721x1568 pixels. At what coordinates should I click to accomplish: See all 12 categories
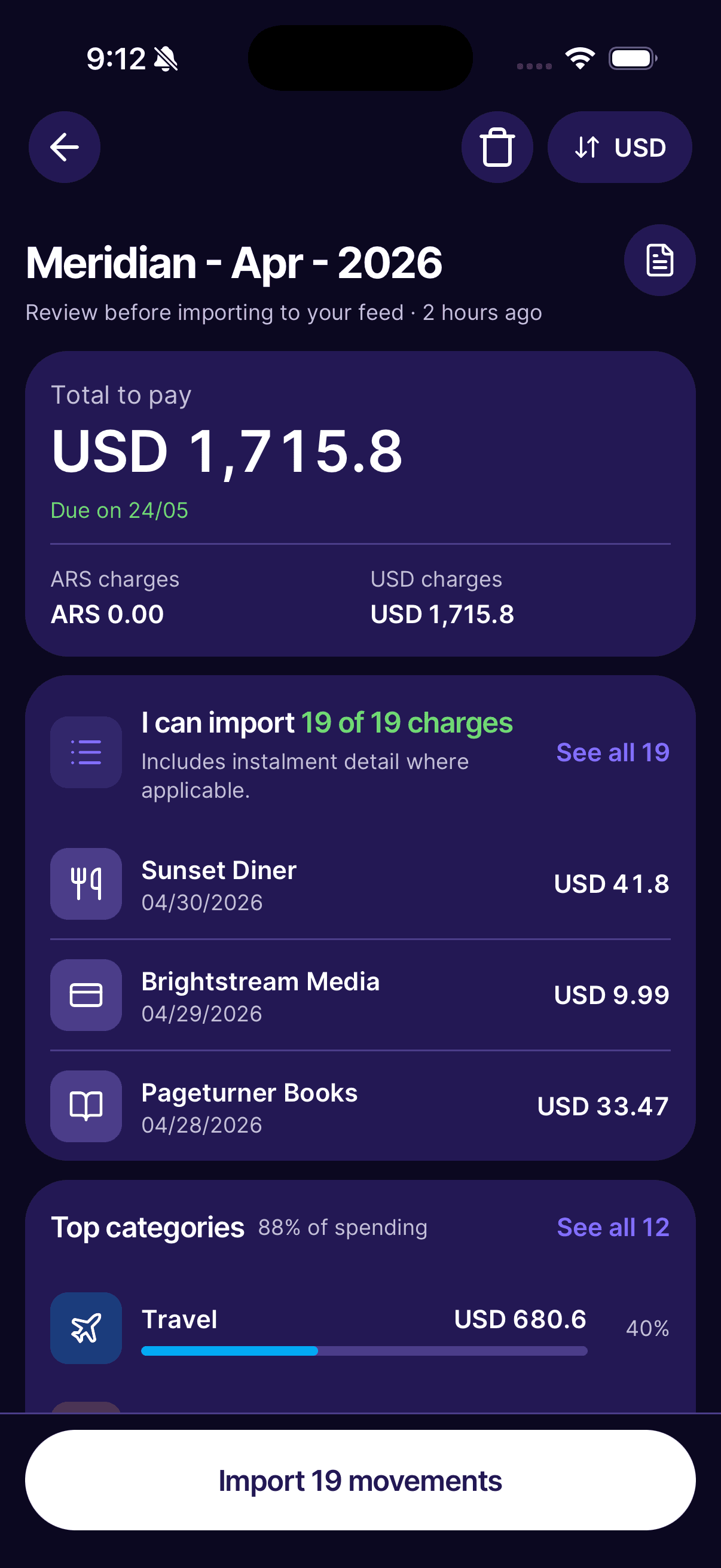coord(613,1227)
